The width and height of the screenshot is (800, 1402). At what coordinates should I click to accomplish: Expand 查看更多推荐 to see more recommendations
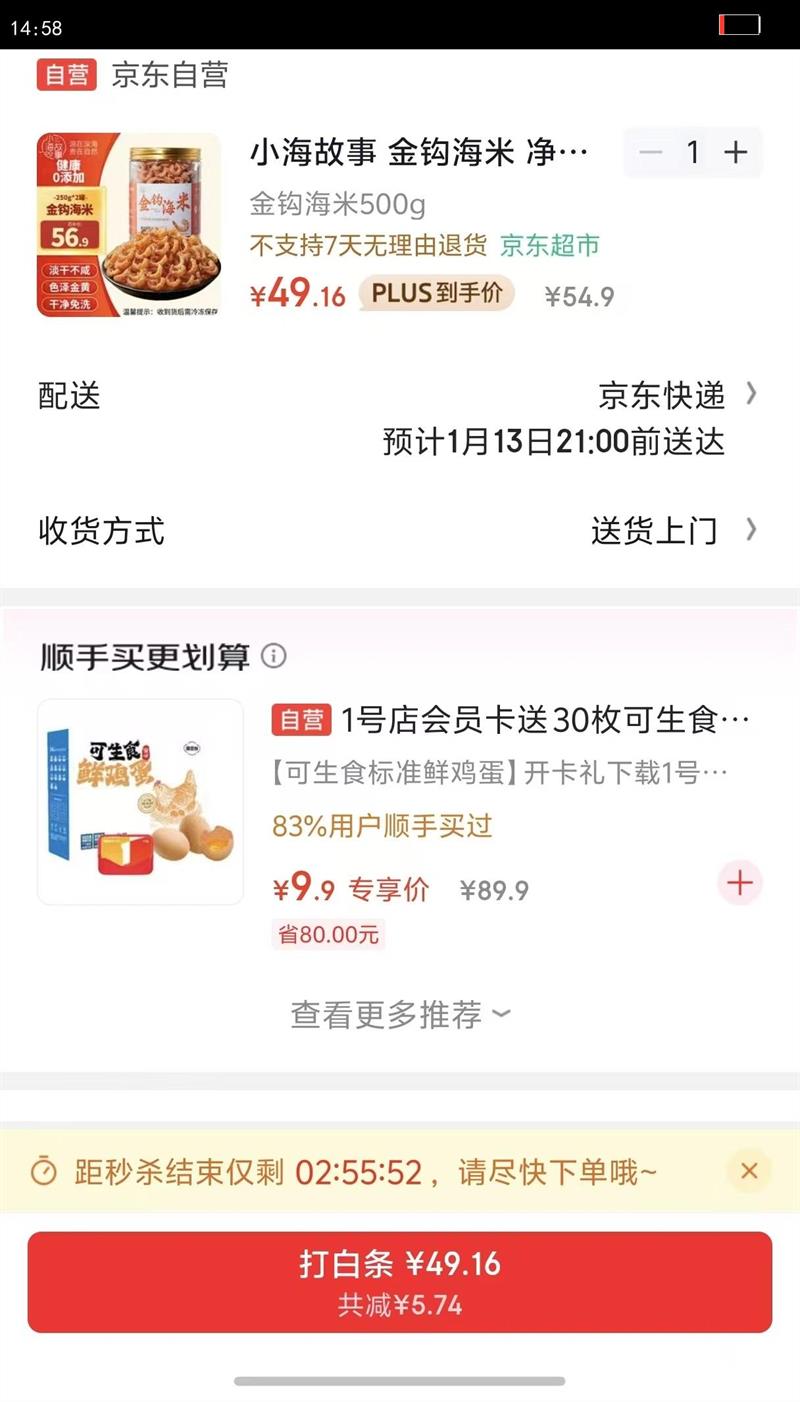point(399,1015)
